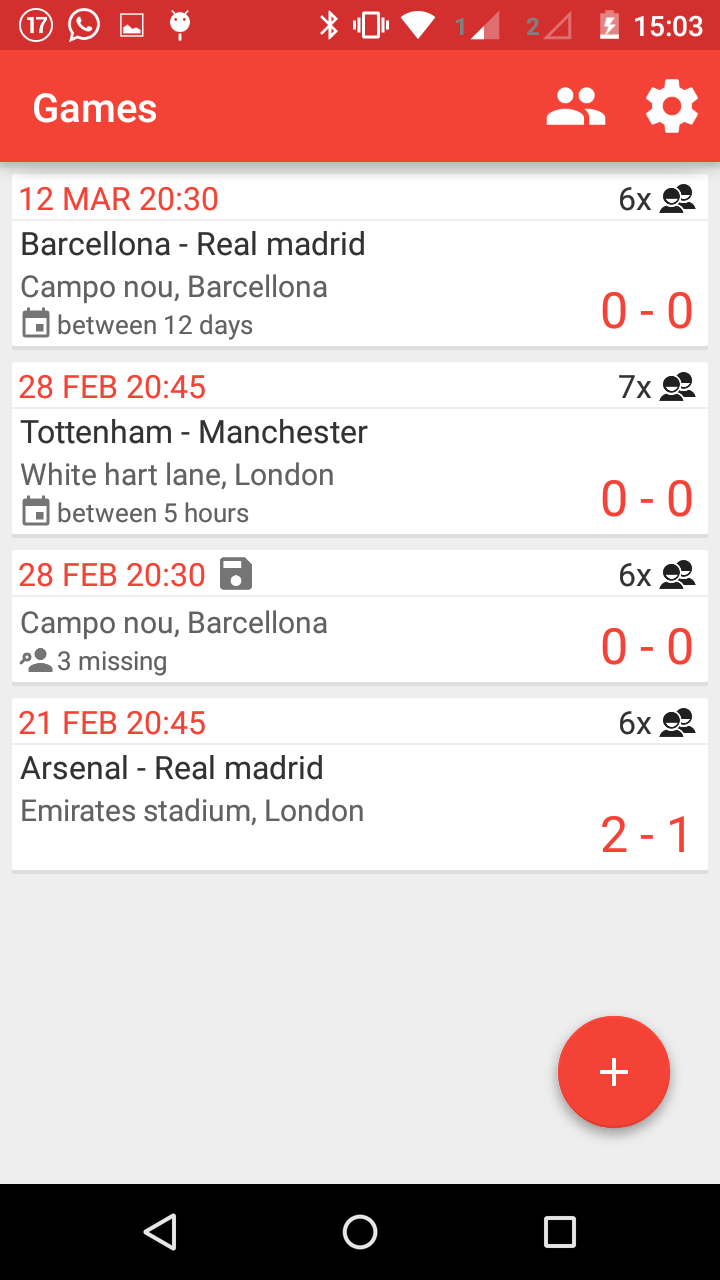This screenshot has width=720, height=1280.
Task: Open the Tottenham - Manchester game
Action: (360, 449)
